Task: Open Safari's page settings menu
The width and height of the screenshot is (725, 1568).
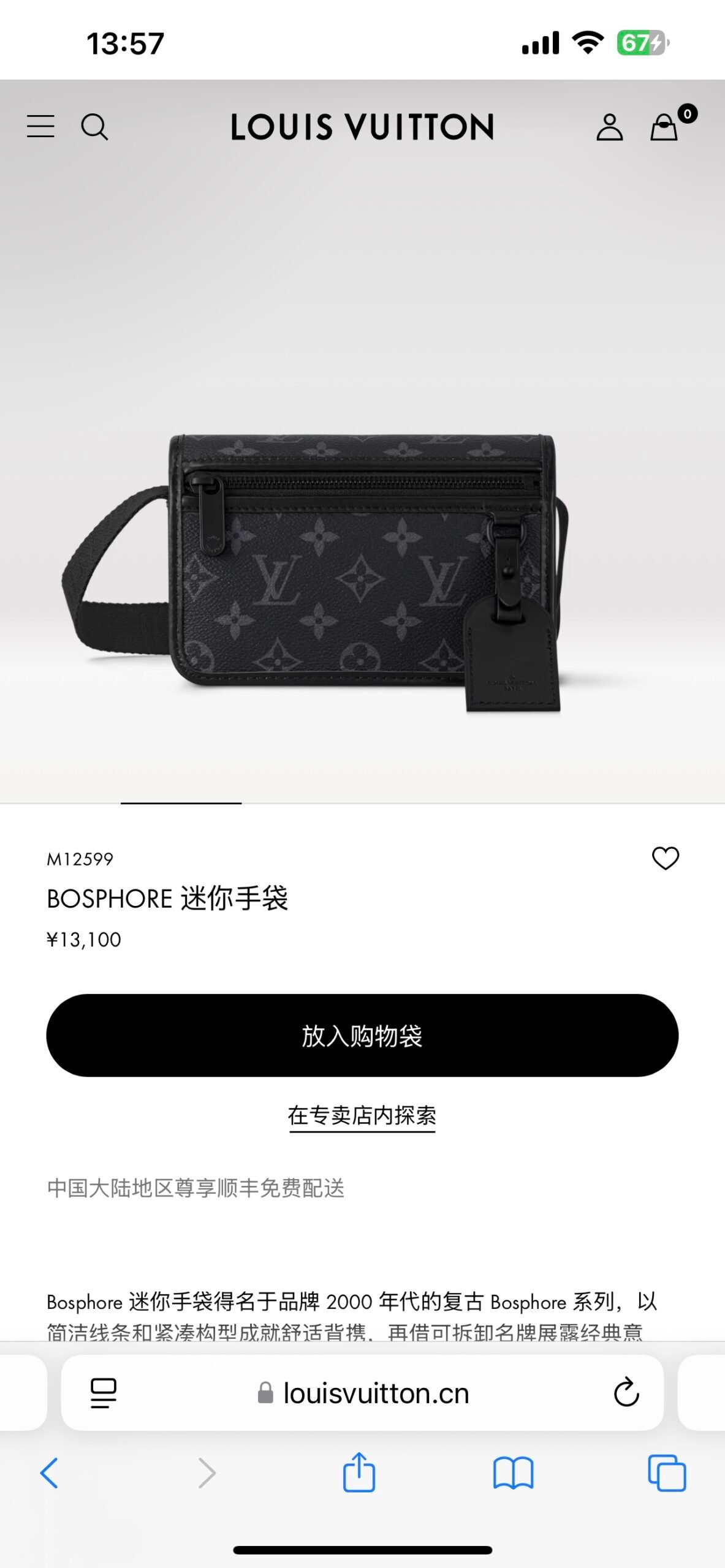Action: tap(104, 1393)
